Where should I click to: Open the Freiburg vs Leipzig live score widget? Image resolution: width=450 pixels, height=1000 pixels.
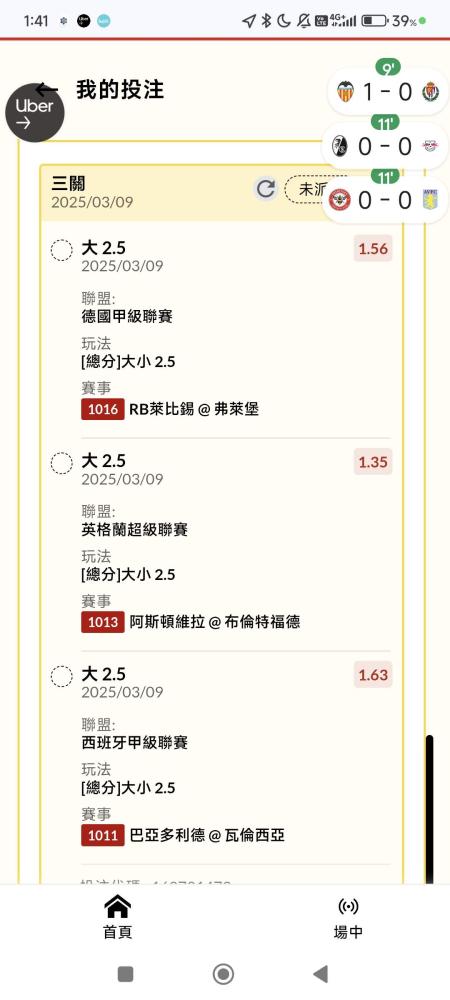click(385, 147)
